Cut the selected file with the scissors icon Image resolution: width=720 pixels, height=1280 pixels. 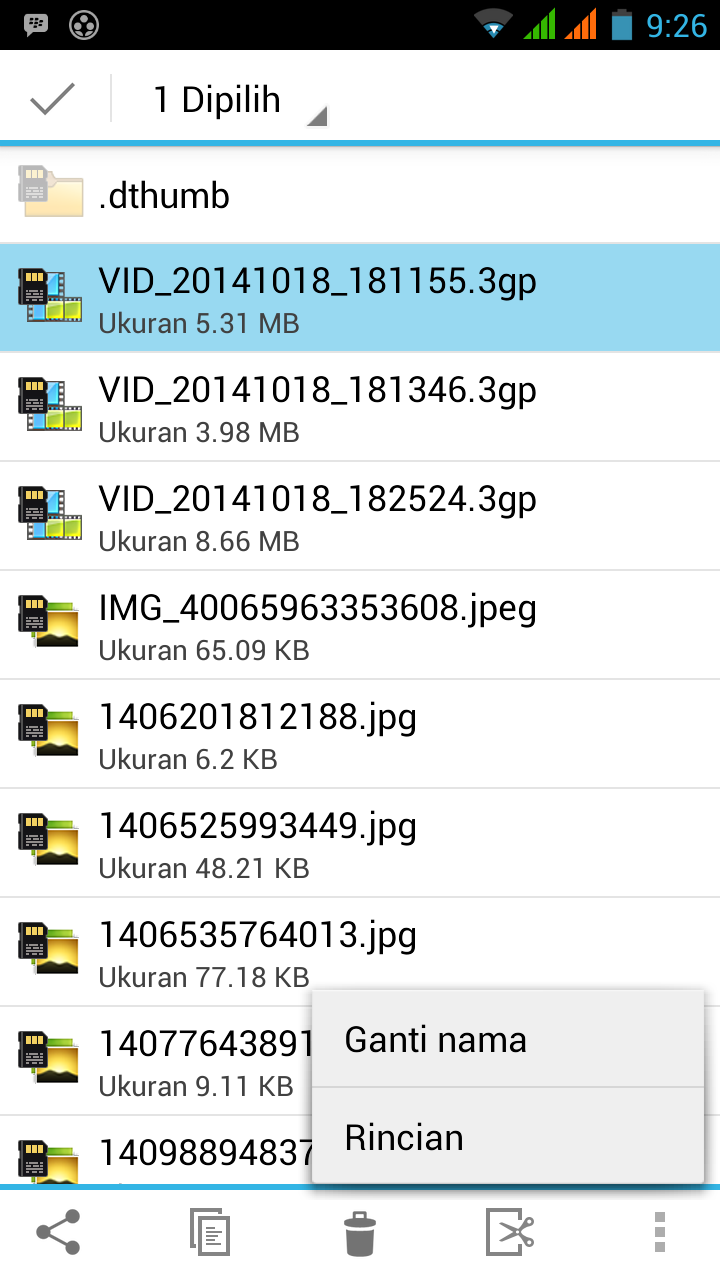pos(510,1233)
